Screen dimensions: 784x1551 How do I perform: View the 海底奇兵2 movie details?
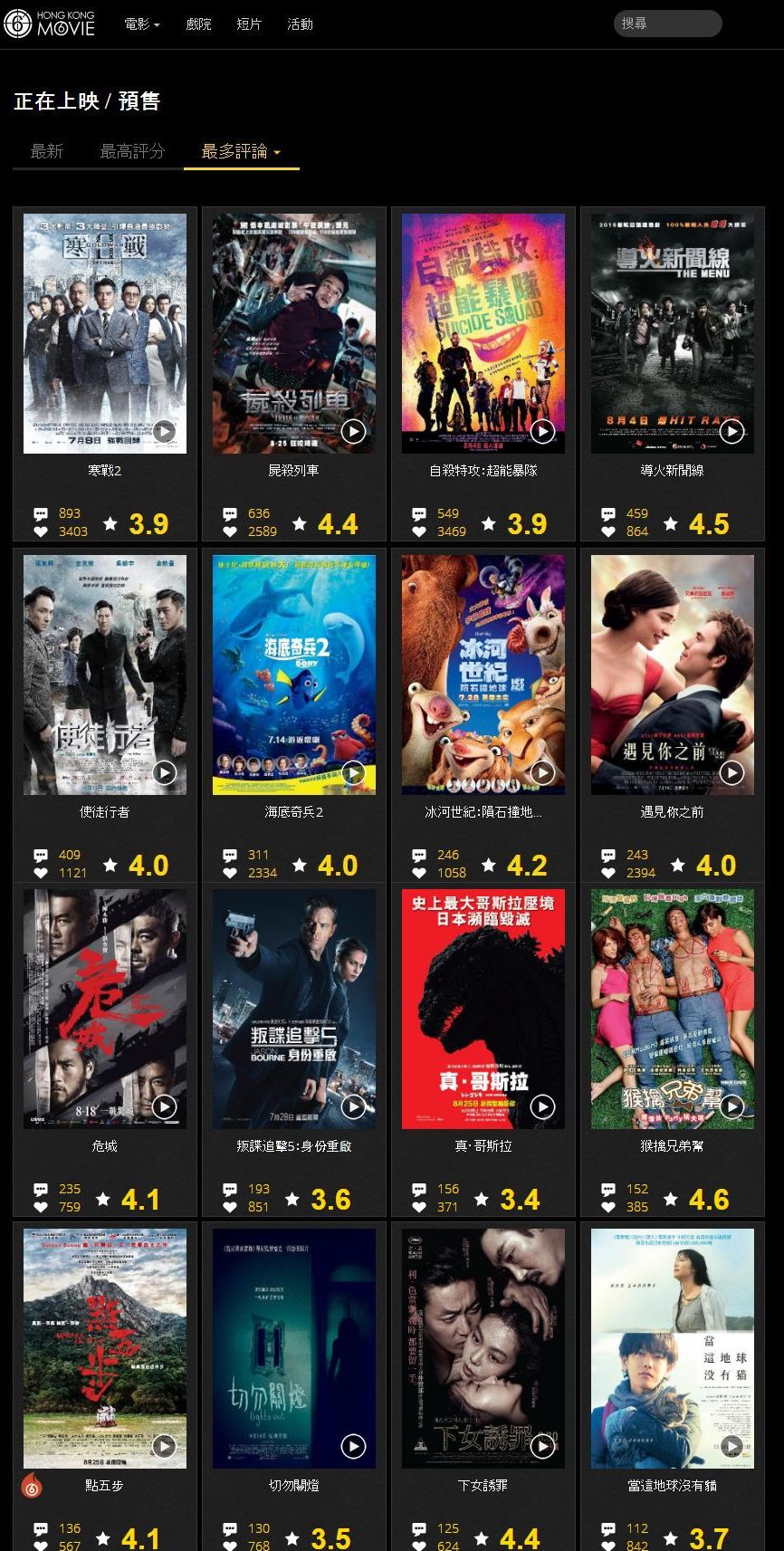tap(293, 675)
